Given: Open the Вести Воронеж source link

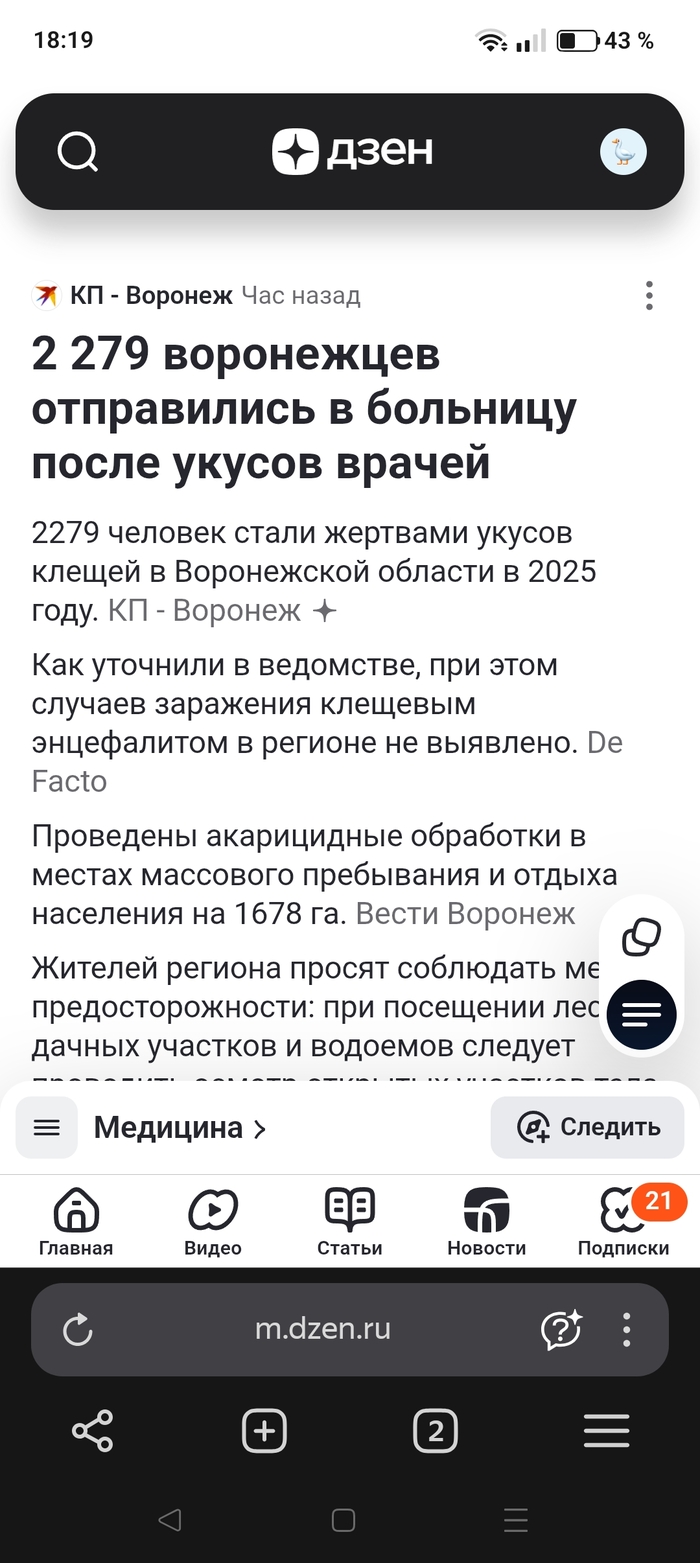Looking at the screenshot, I should (465, 914).
